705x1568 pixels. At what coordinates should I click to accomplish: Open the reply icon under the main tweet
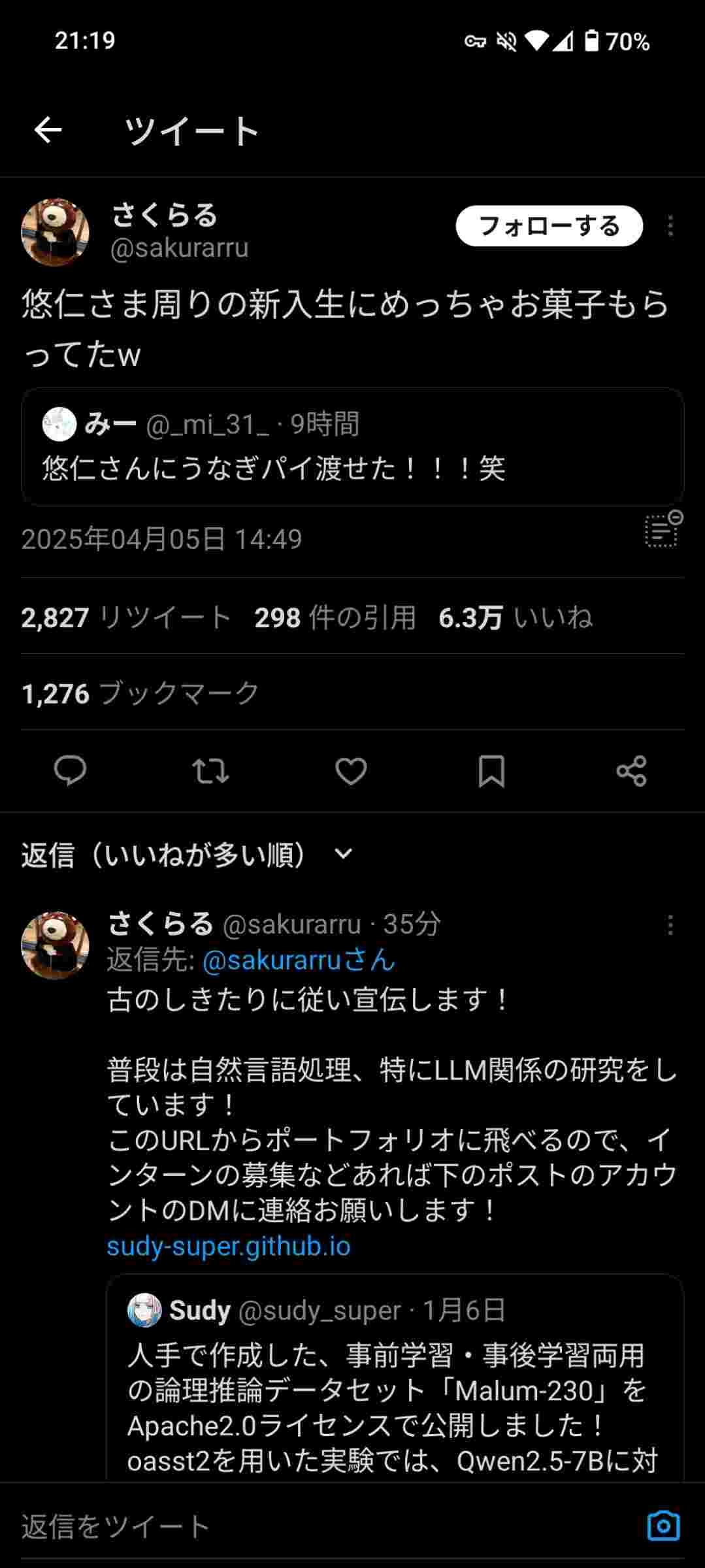pyautogui.click(x=70, y=771)
